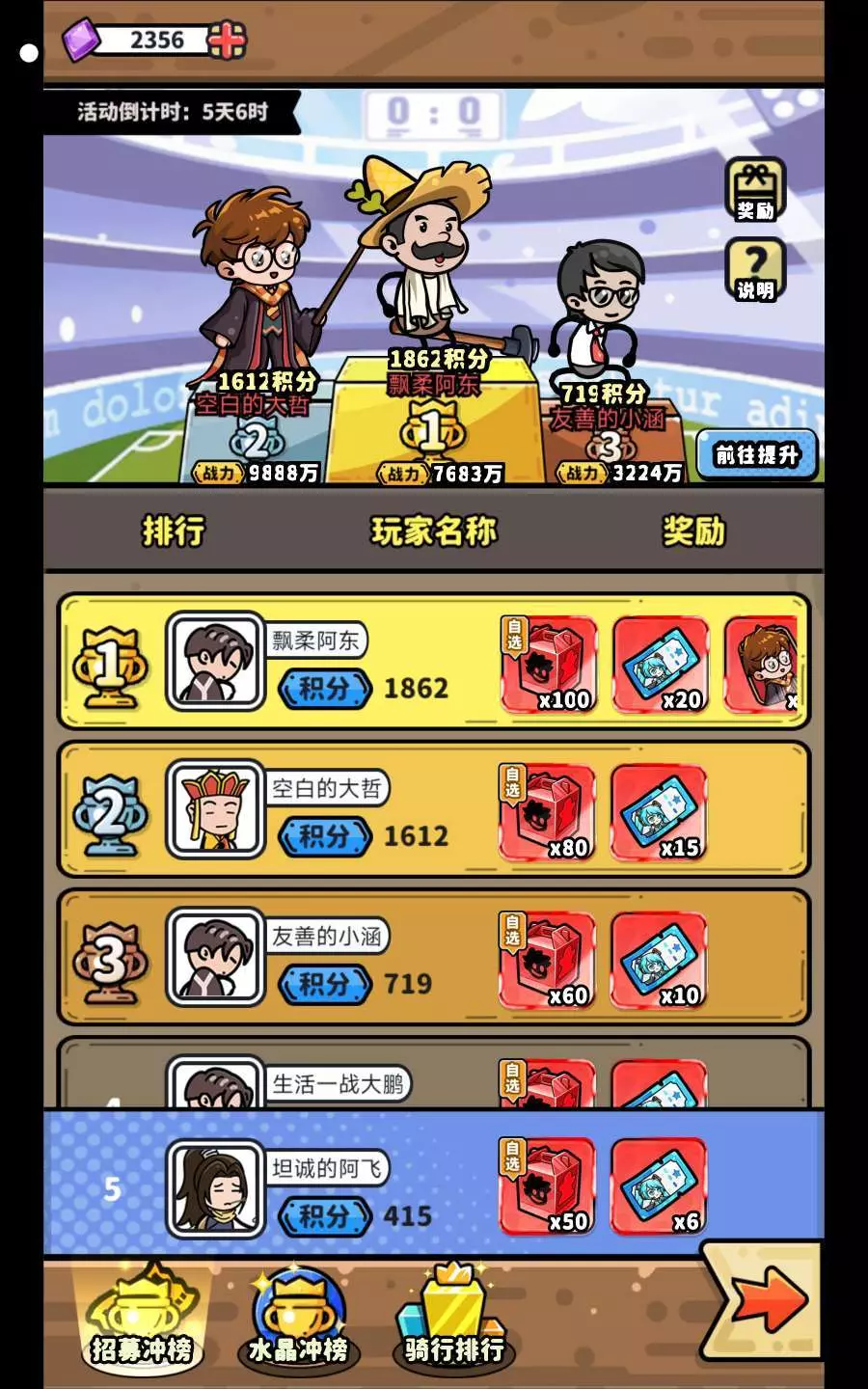Image resolution: width=868 pixels, height=1389 pixels.
Task: Tap the orange arrow back button
Action: click(762, 1299)
